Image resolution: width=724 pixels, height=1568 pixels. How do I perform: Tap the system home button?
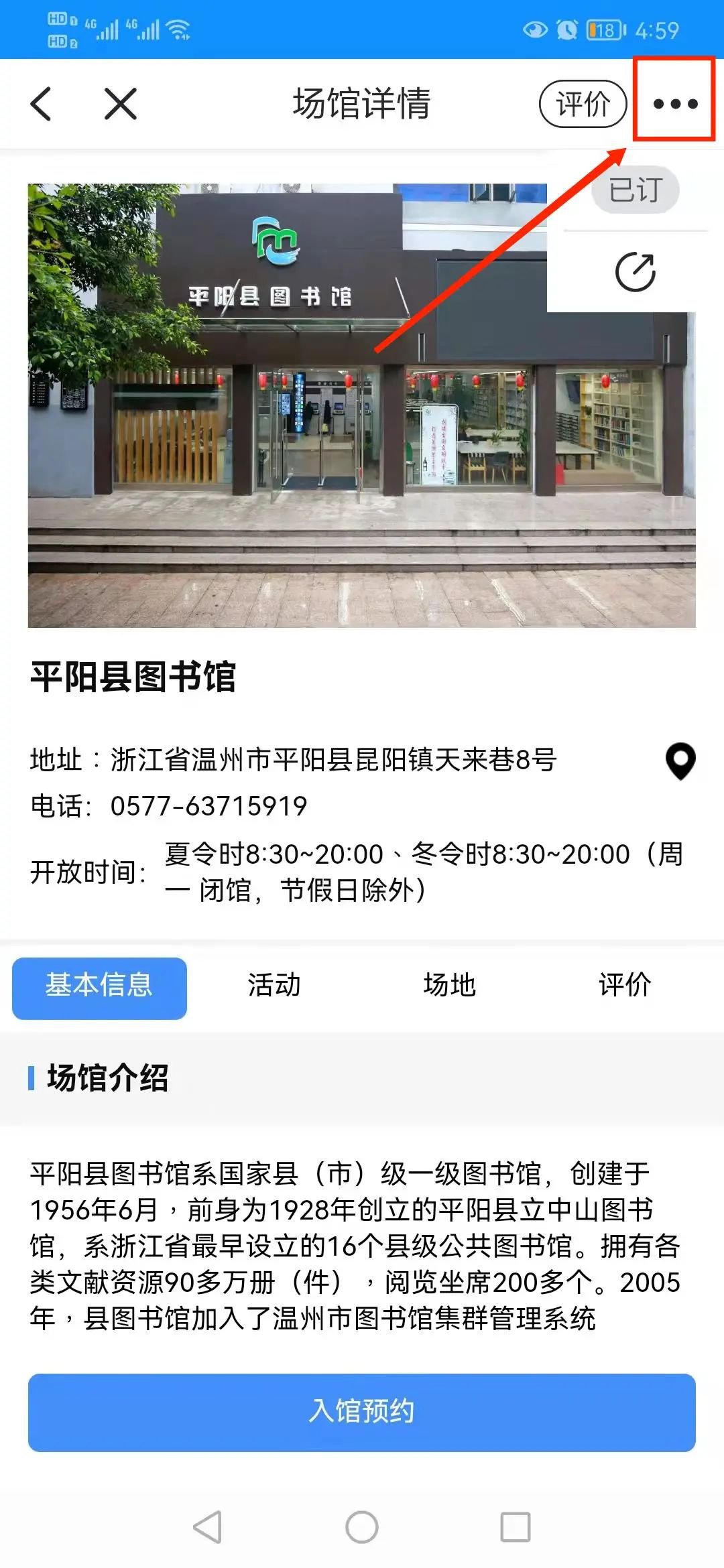pos(362,1527)
